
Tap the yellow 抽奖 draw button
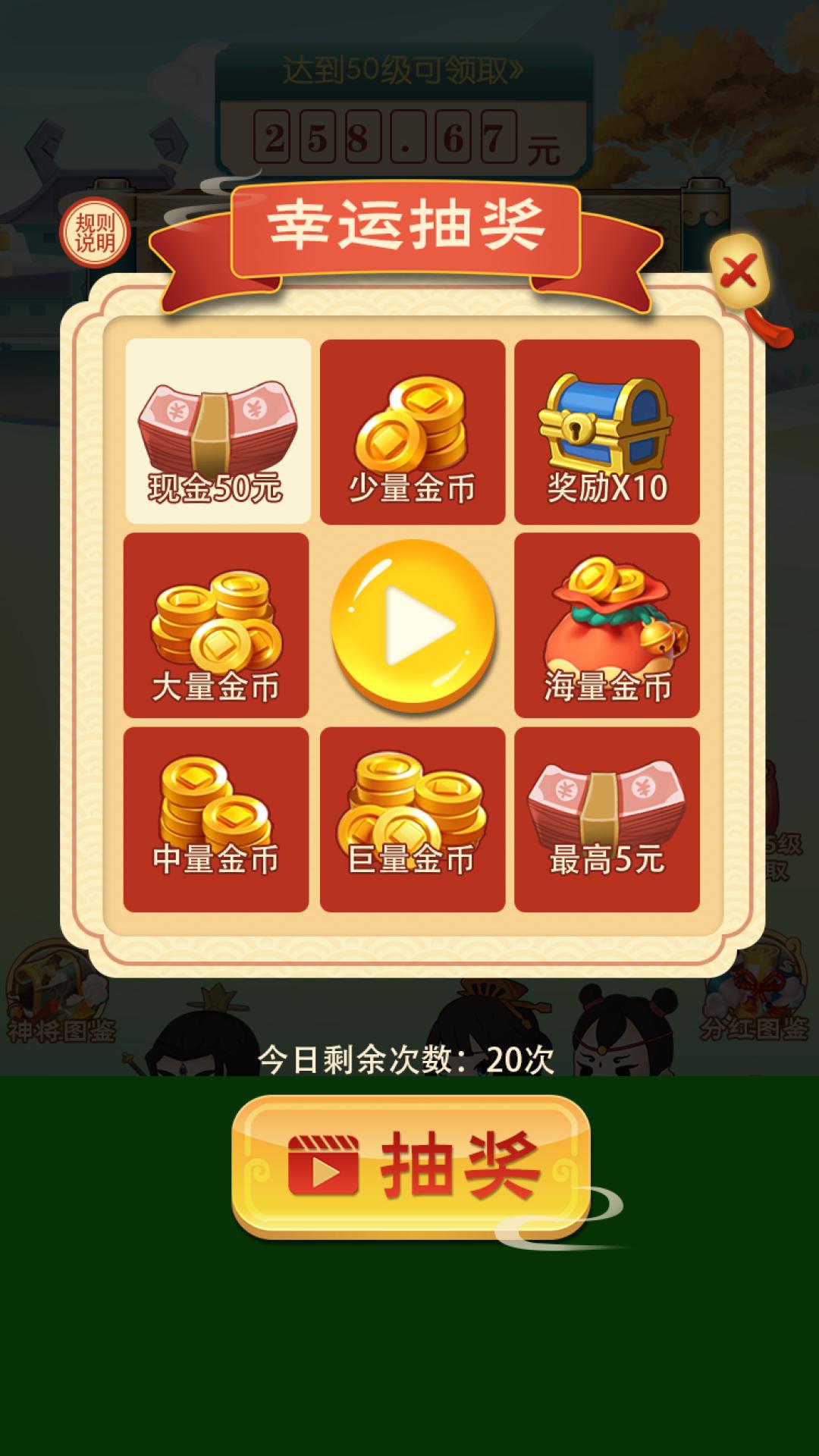pos(411,1166)
